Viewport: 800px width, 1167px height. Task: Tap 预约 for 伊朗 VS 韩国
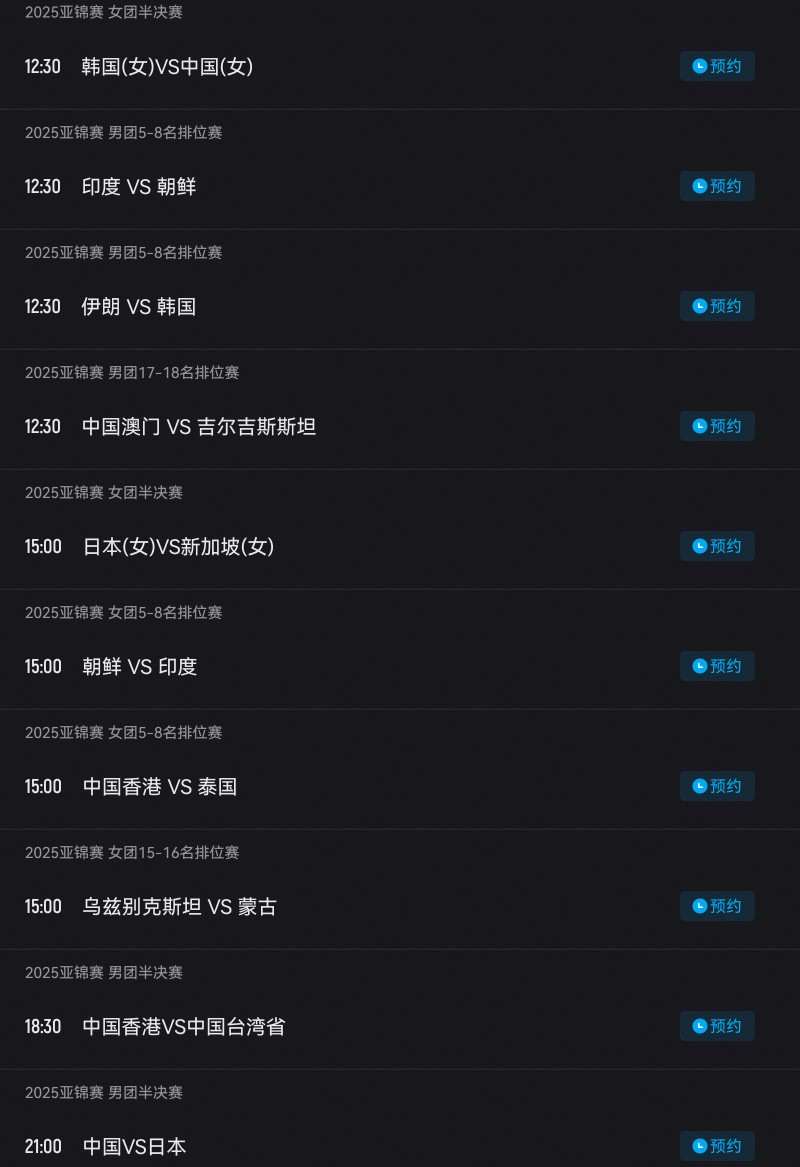[x=717, y=306]
